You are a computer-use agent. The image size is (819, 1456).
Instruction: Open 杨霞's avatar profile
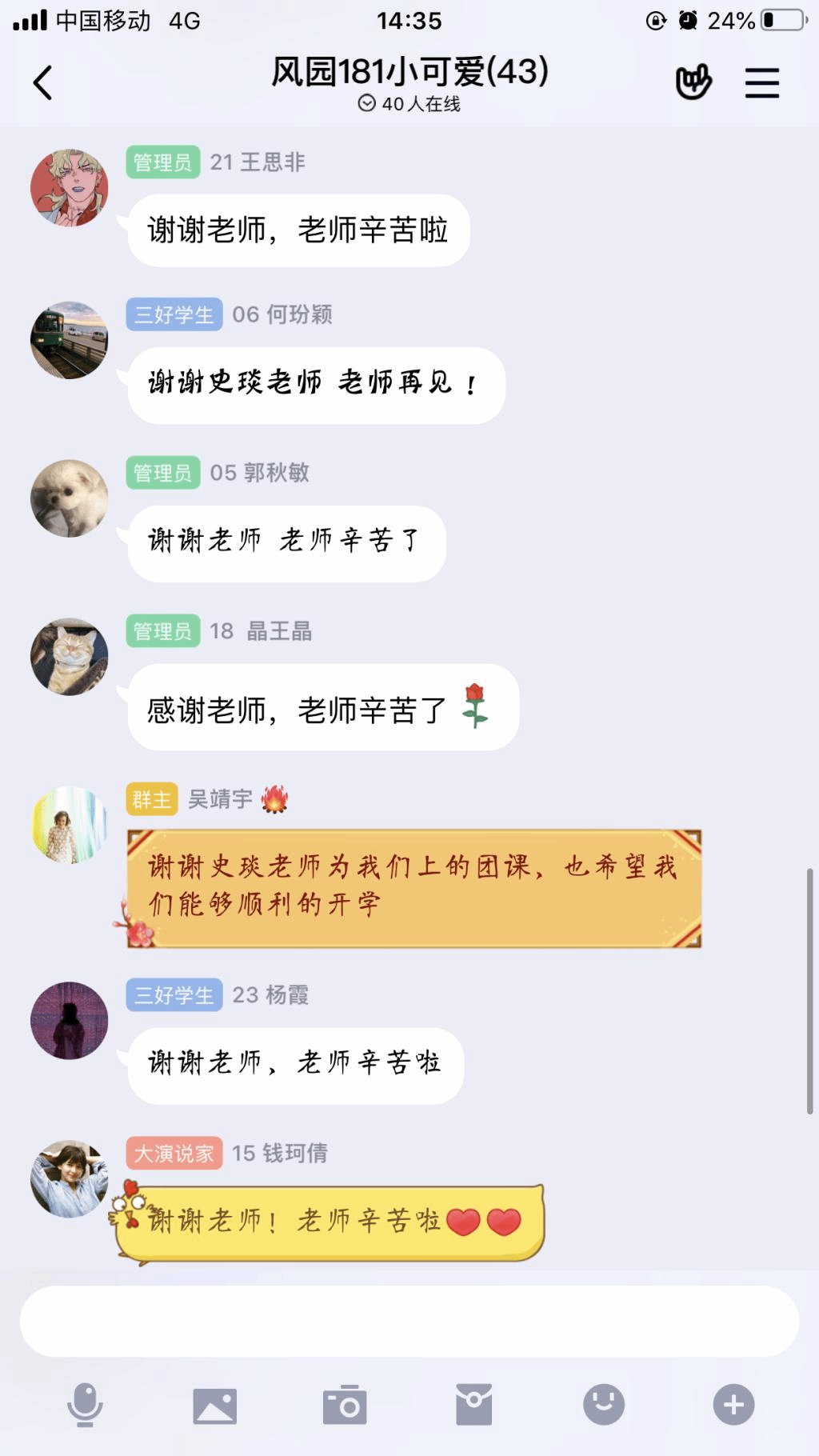70,1021
